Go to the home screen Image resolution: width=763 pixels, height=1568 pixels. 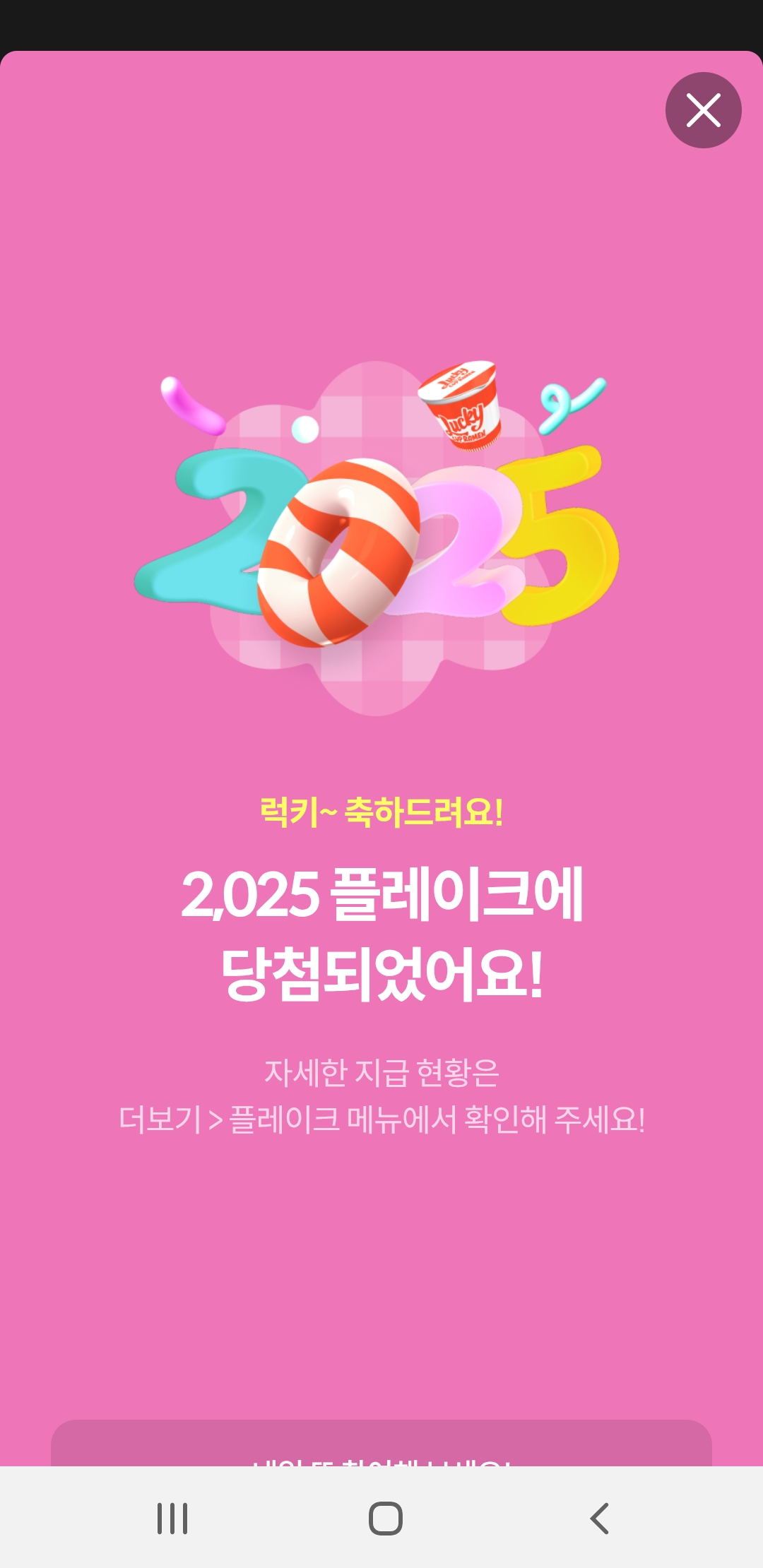[x=386, y=1518]
